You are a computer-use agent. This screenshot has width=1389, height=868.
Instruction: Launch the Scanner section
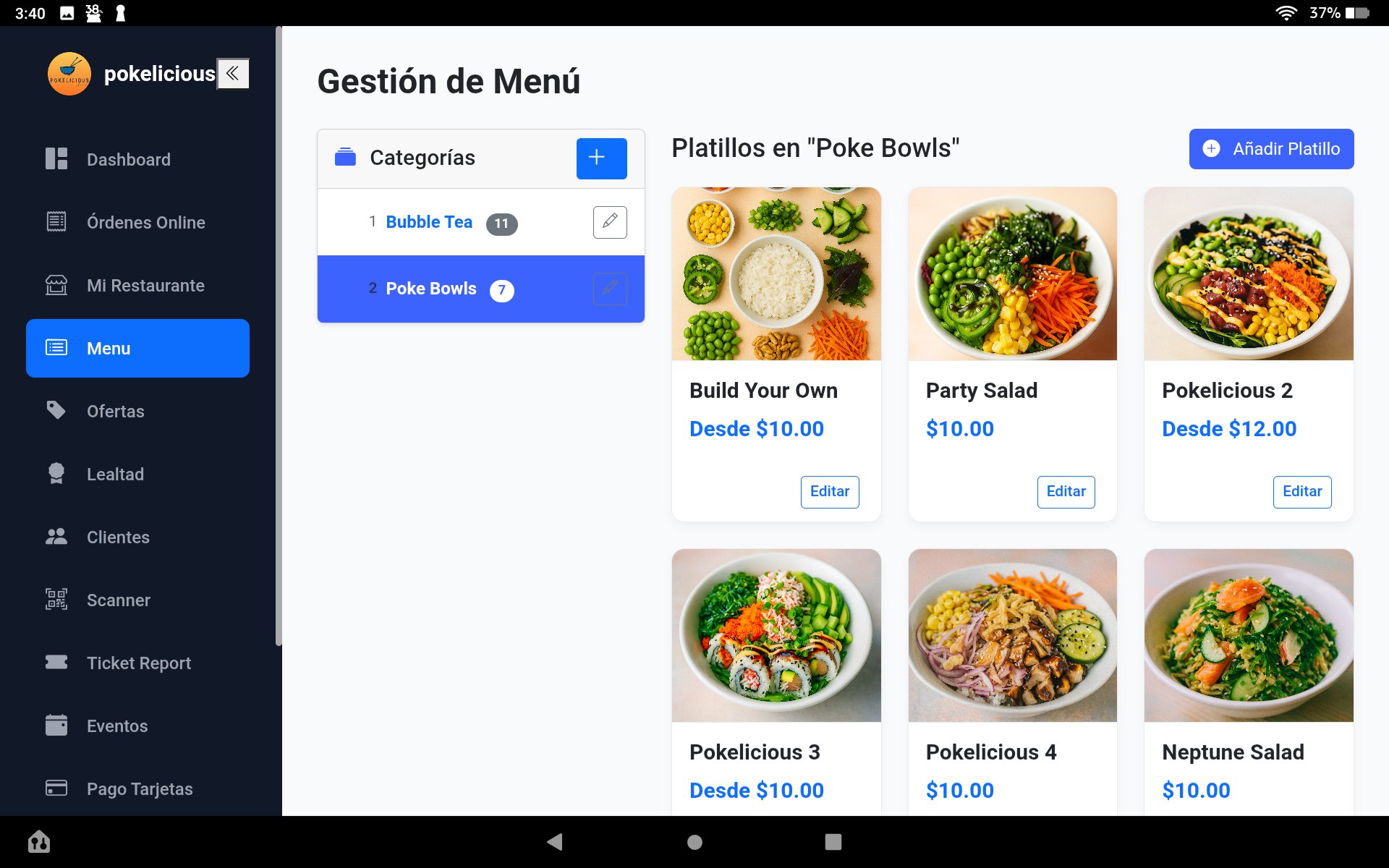click(118, 600)
